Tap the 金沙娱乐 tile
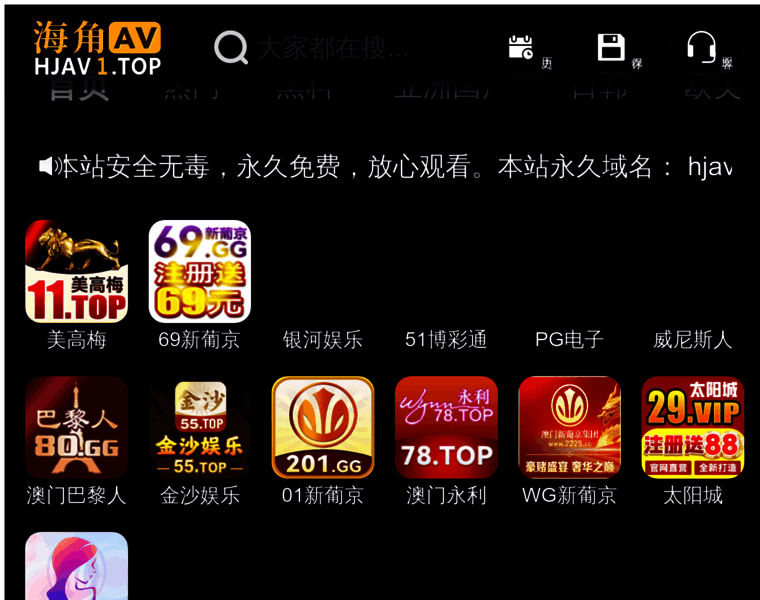Image resolution: width=760 pixels, height=600 pixels. point(199,427)
